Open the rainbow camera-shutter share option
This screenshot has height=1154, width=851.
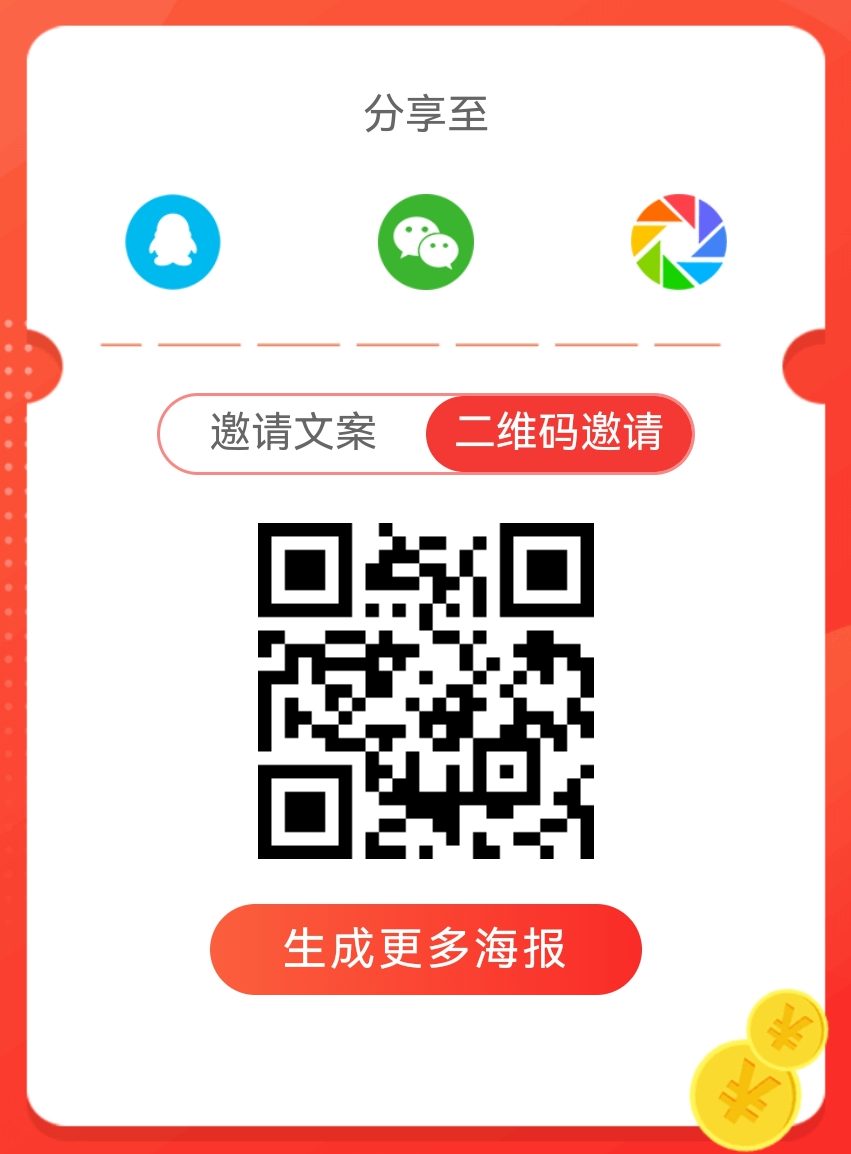(x=678, y=242)
